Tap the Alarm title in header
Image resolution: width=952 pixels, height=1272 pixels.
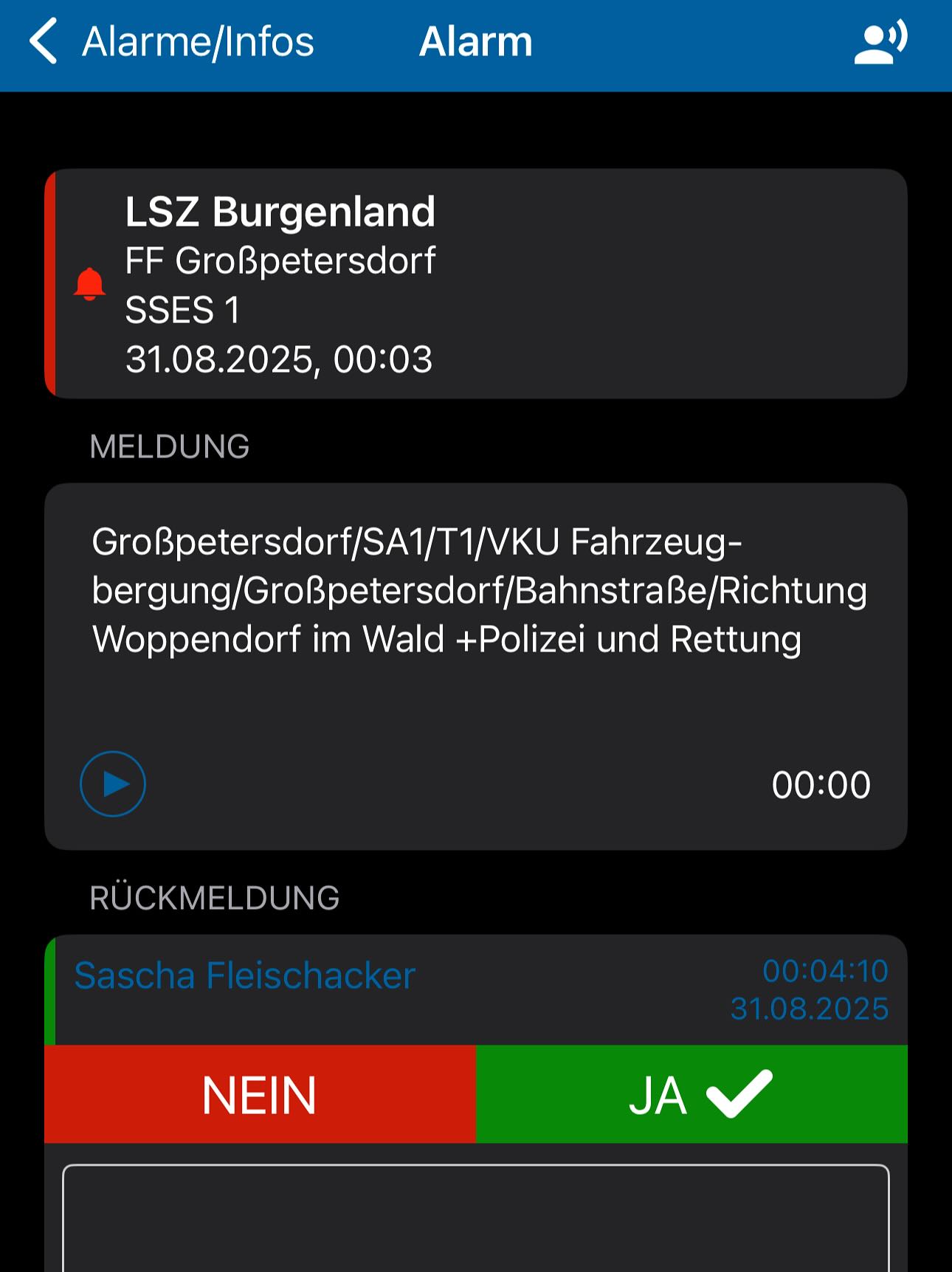[475, 42]
